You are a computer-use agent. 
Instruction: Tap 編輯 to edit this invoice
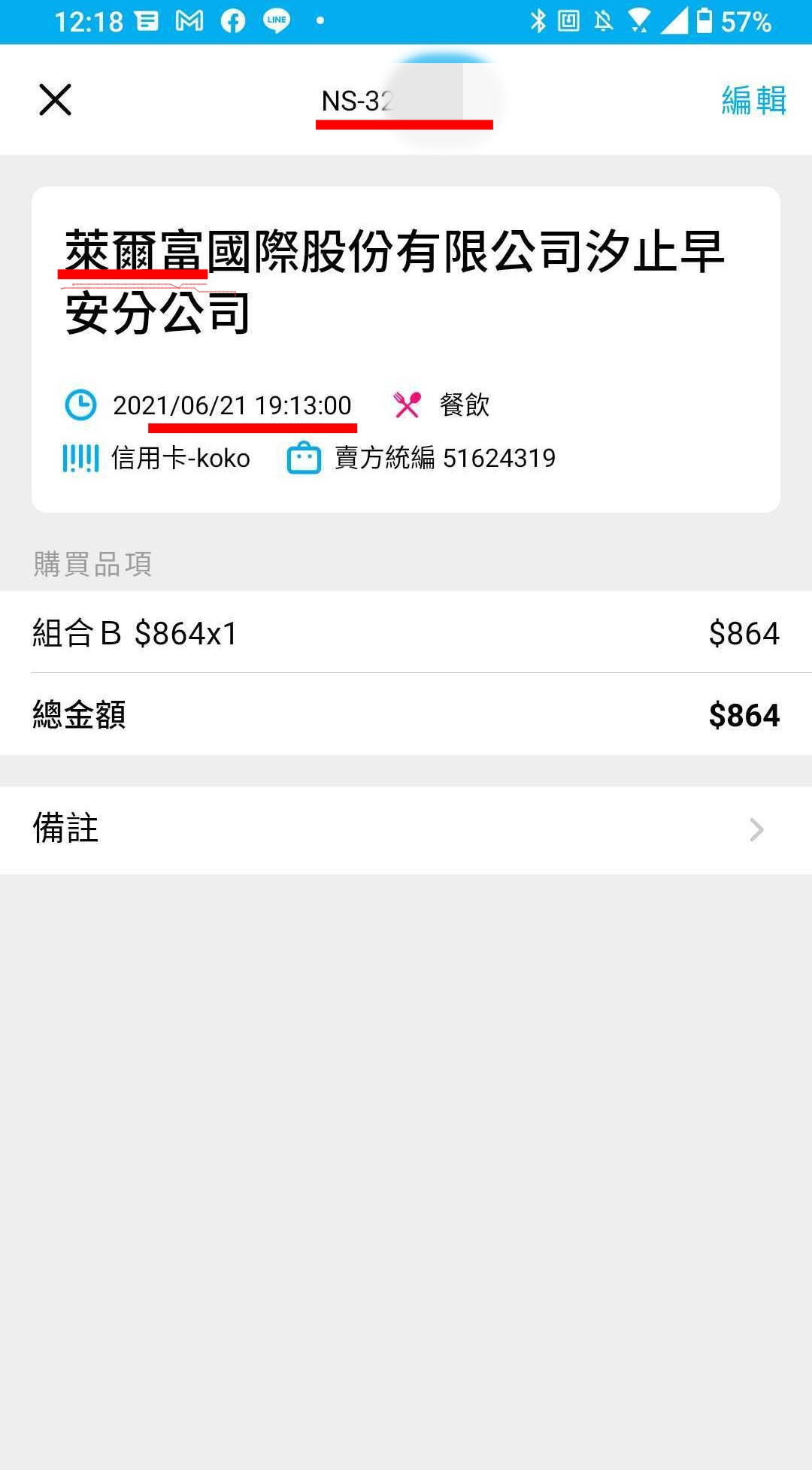click(753, 100)
